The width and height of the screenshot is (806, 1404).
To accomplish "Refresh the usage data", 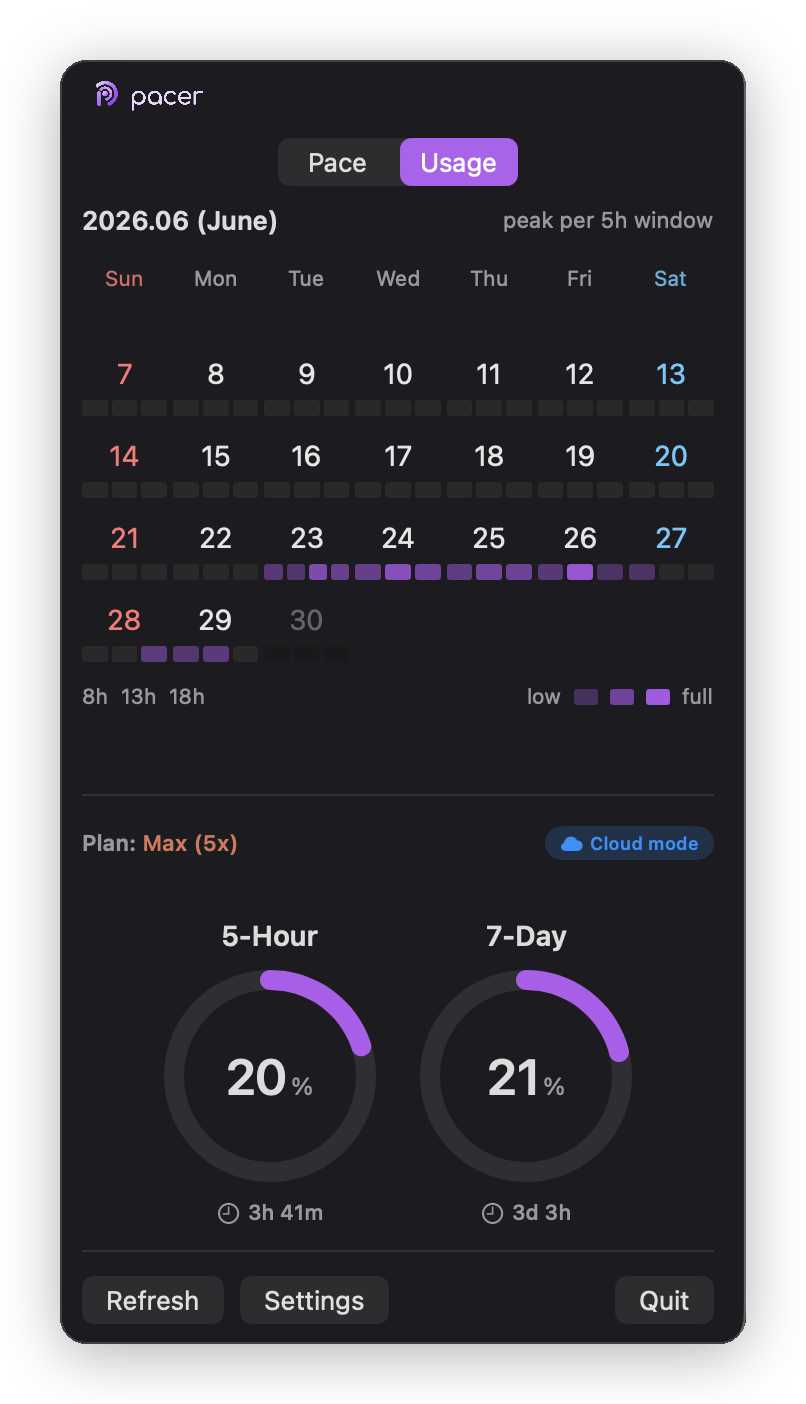I will [x=153, y=1300].
